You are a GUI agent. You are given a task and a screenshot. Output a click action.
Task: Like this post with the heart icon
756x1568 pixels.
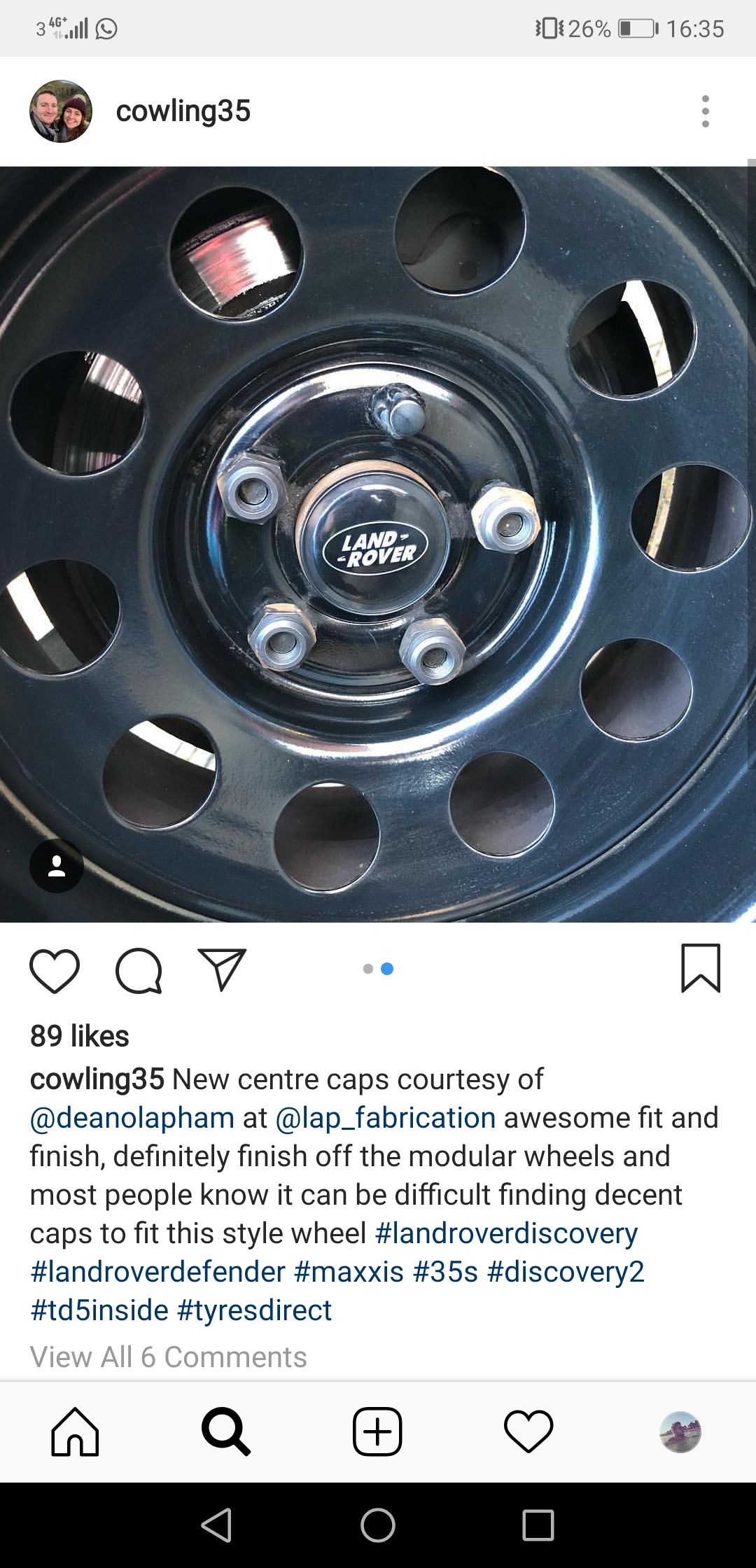point(55,970)
